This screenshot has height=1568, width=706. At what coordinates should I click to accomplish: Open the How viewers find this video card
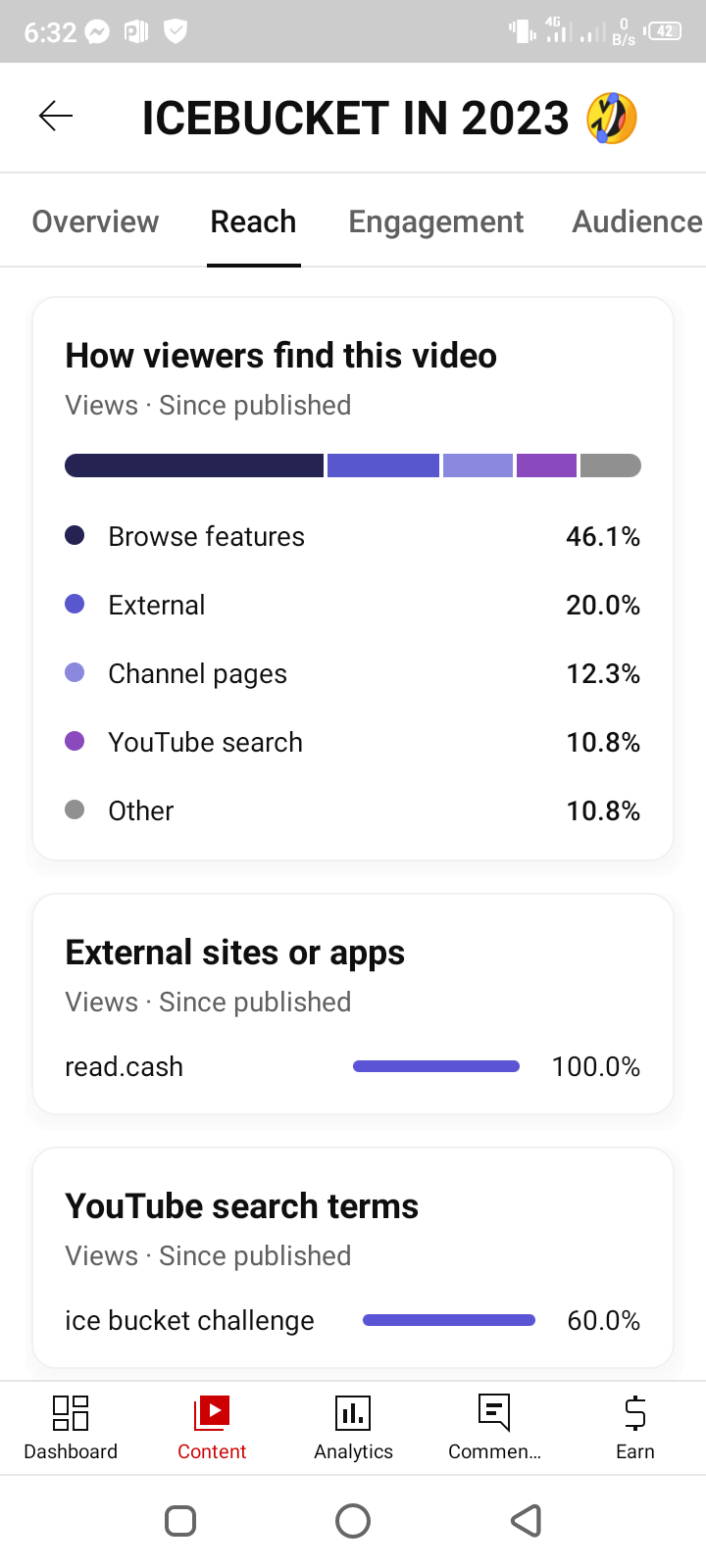(353, 579)
